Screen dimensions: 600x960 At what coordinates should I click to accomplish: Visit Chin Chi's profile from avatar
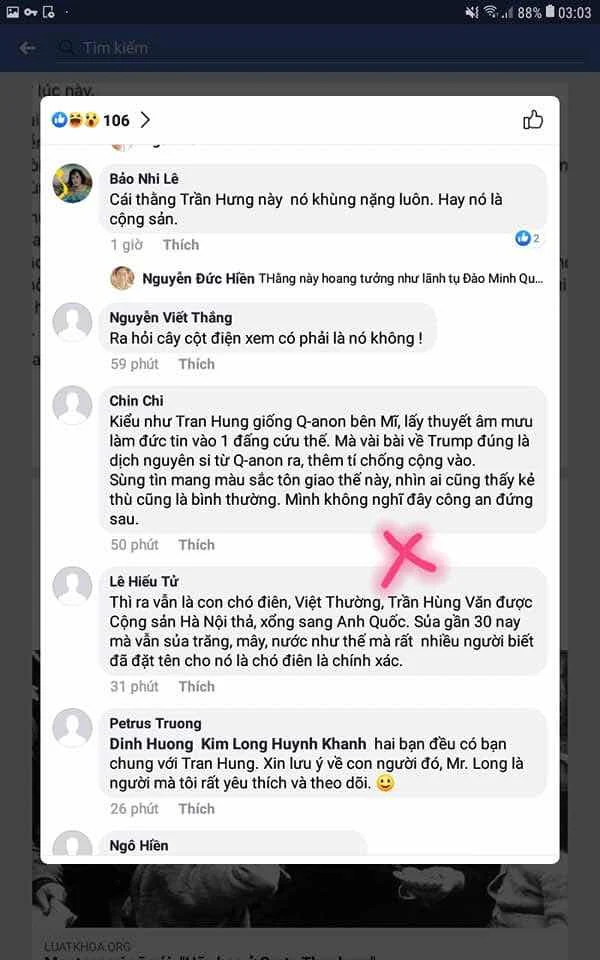[x=72, y=405]
